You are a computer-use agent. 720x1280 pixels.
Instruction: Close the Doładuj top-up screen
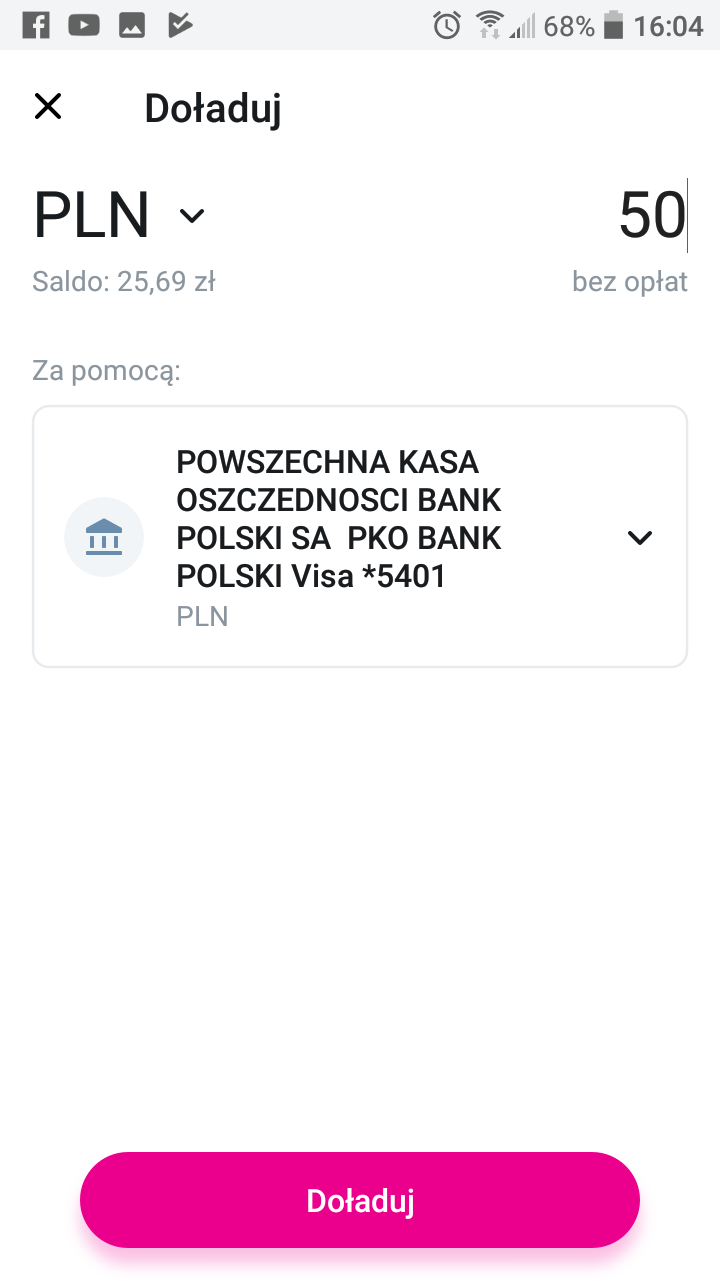click(48, 106)
